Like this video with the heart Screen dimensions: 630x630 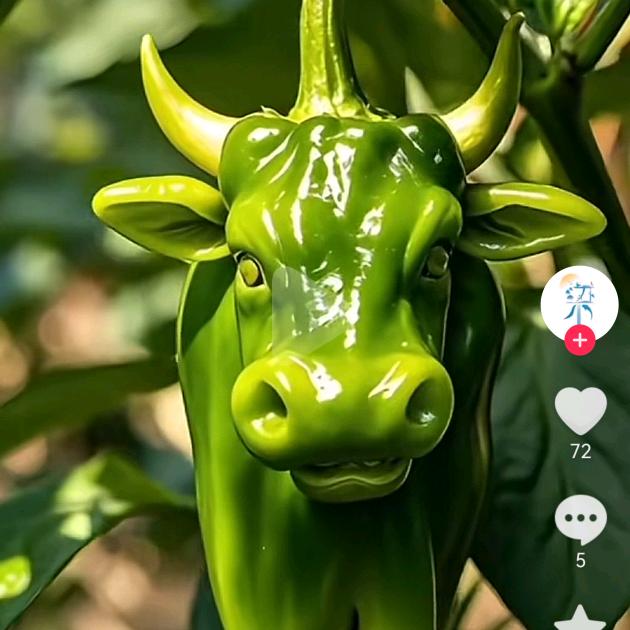pos(580,410)
